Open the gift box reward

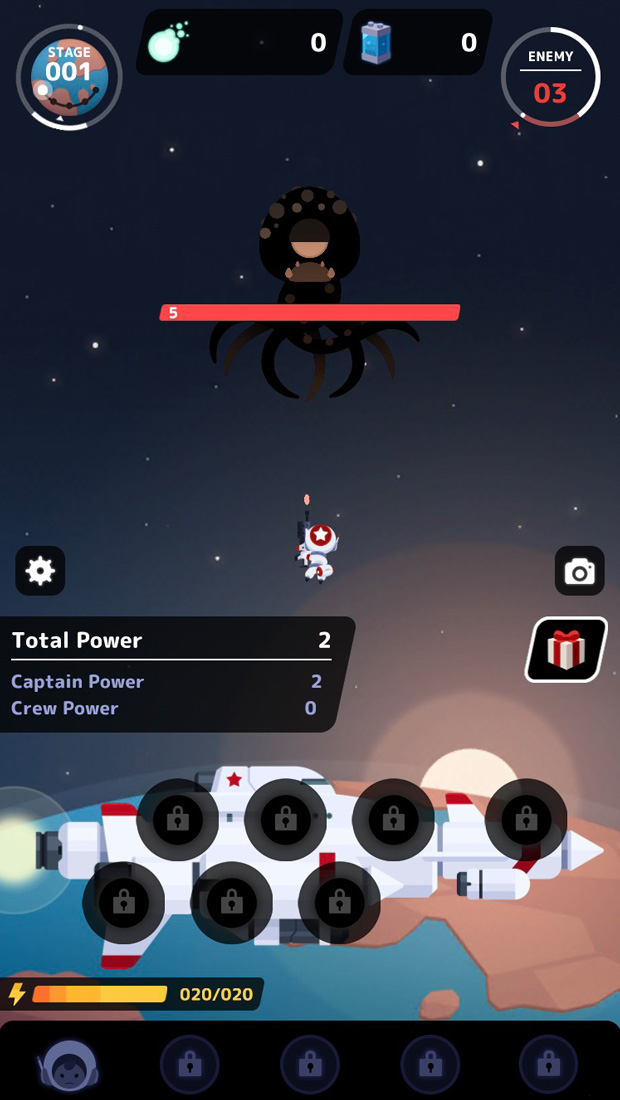coord(566,650)
